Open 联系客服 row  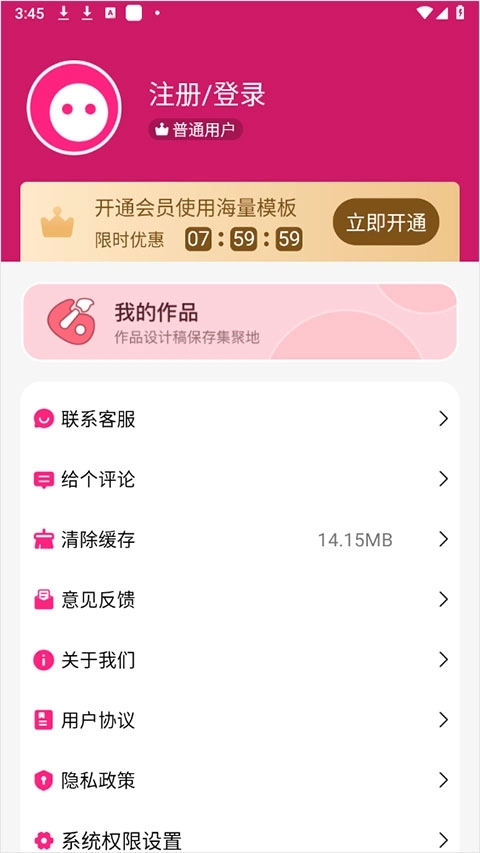click(240, 419)
